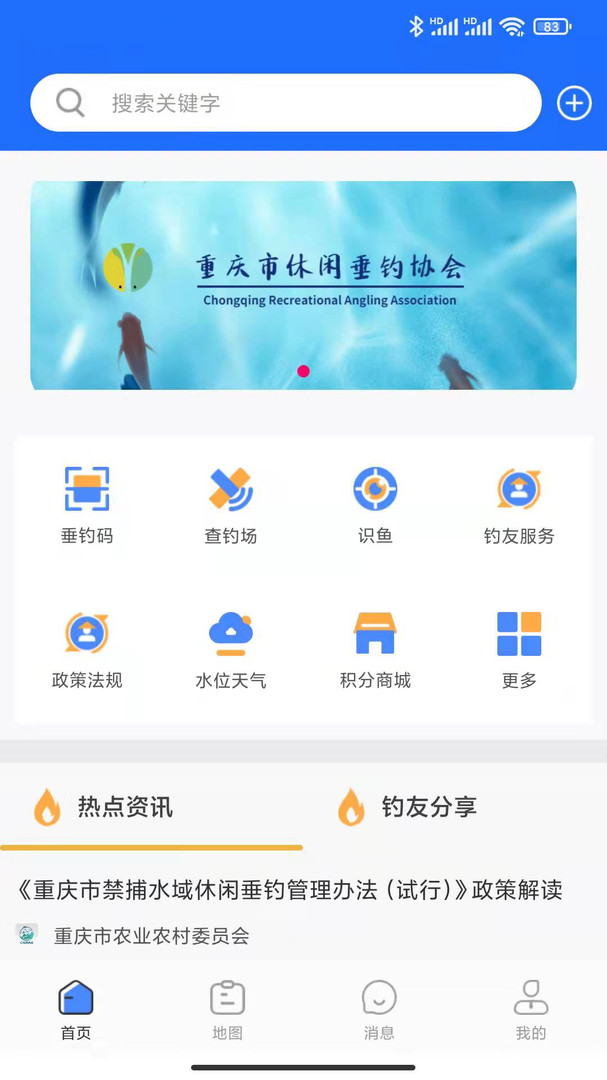Image resolution: width=607 pixels, height=1080 pixels.
Task: Switch to the 地图 map tab
Action: [227, 1010]
